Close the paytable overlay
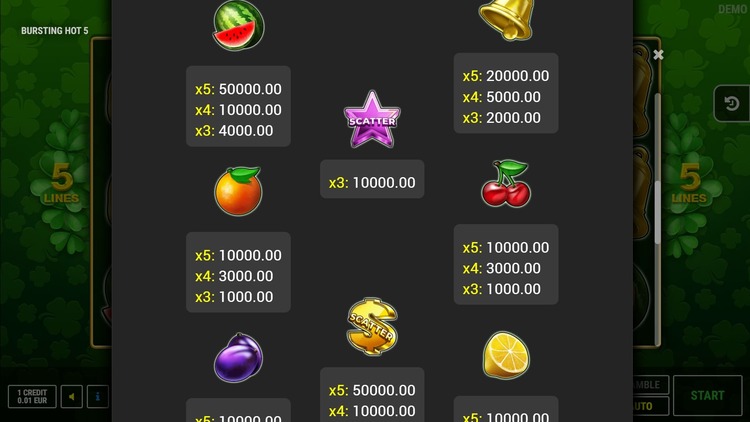This screenshot has width=750, height=422. 658,55
